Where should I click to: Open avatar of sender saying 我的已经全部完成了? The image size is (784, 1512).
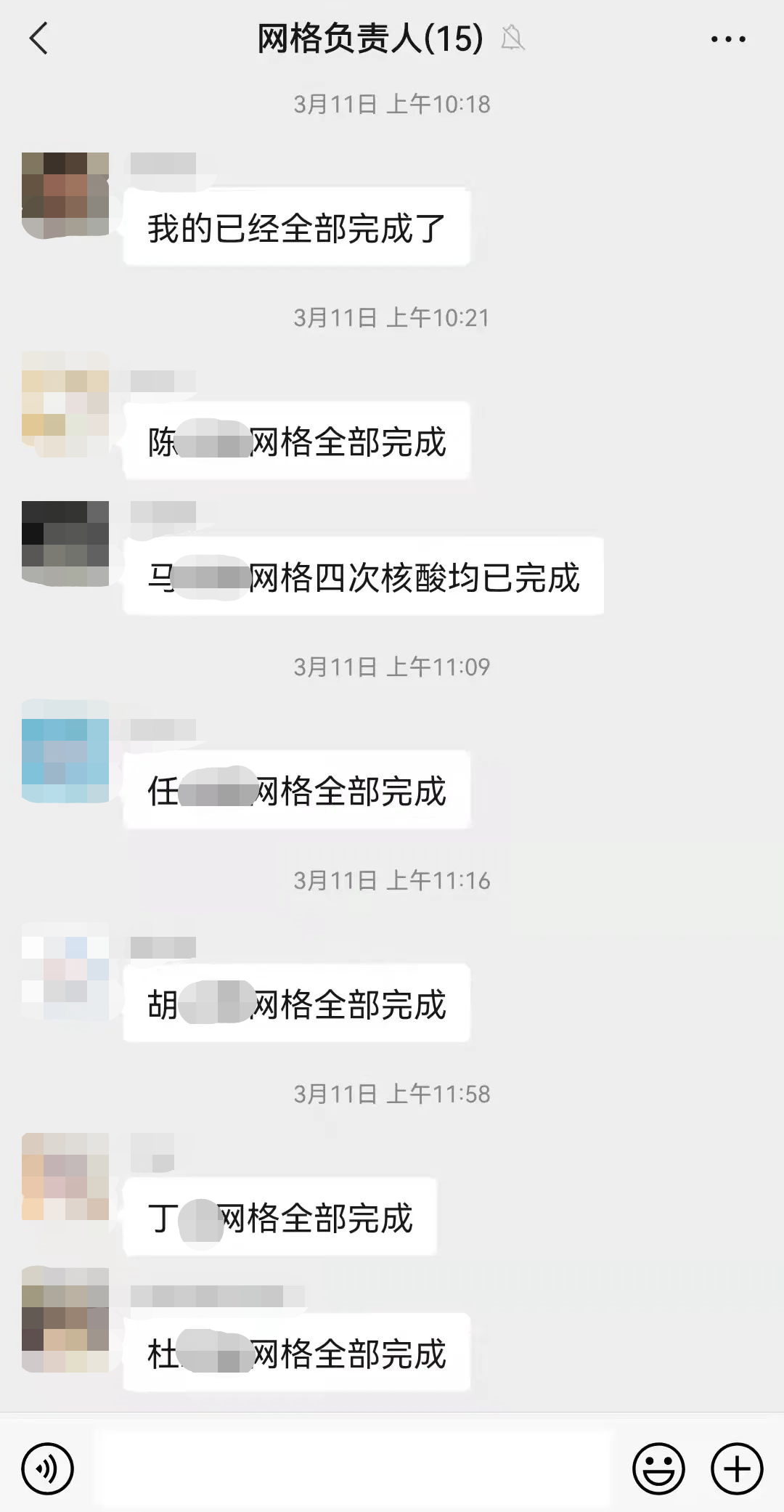tap(65, 195)
